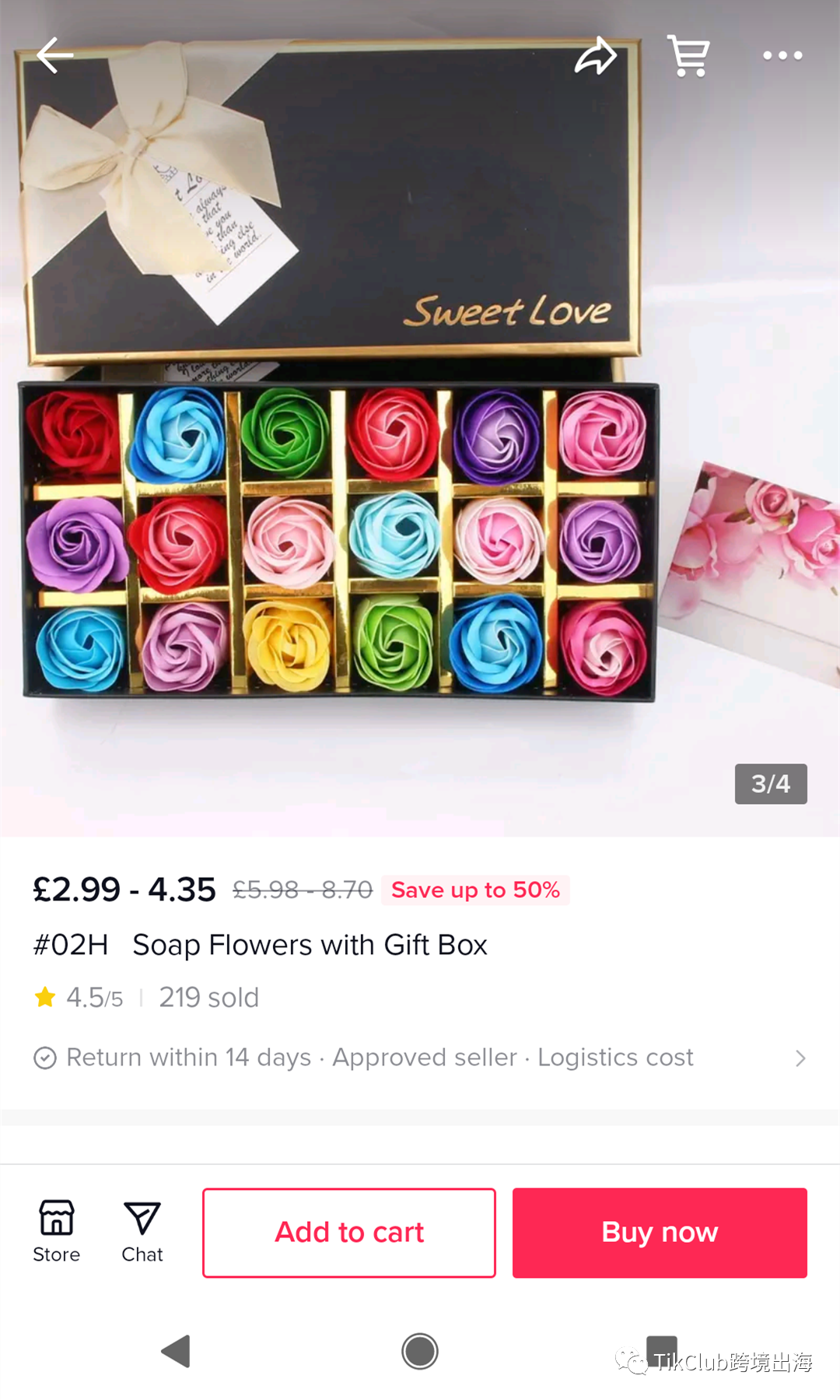840x1400 pixels.
Task: Buy now the soap flowers gift box
Action: pos(659,1232)
